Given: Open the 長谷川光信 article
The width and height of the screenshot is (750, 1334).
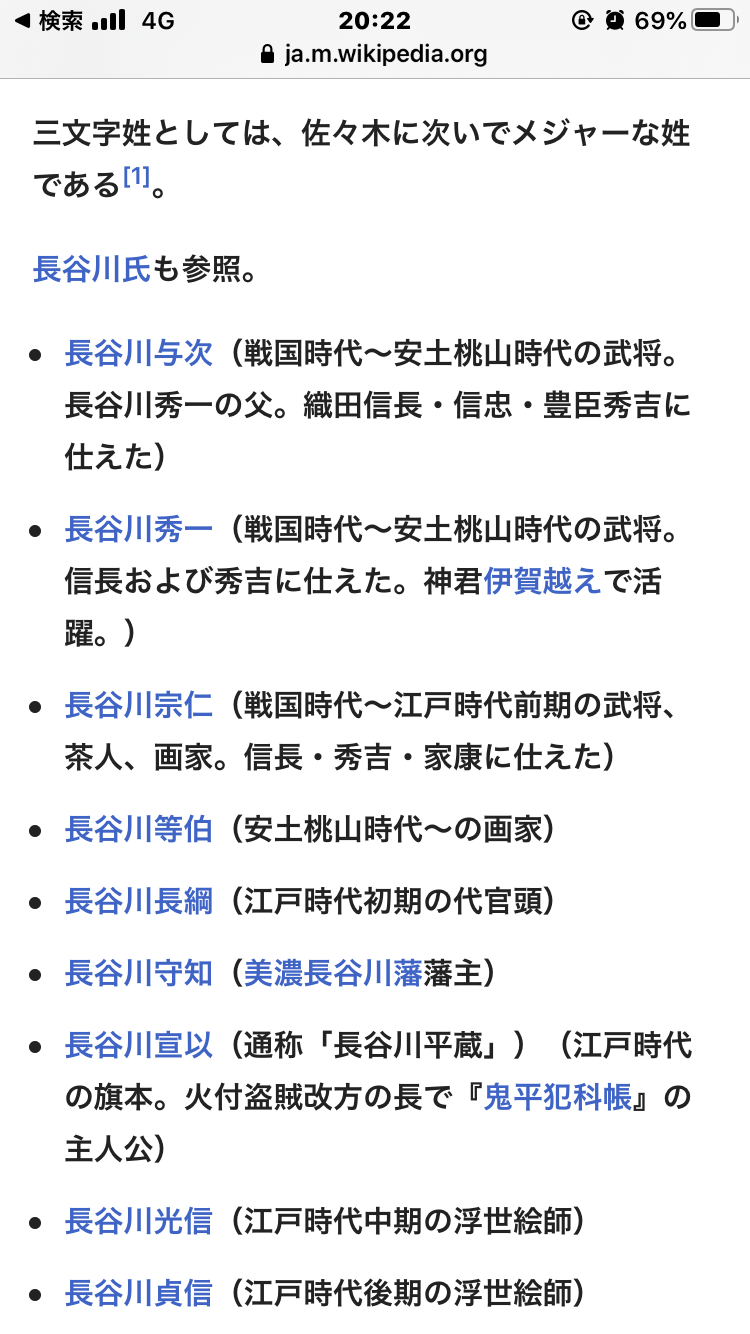Looking at the screenshot, I should tap(139, 1221).
